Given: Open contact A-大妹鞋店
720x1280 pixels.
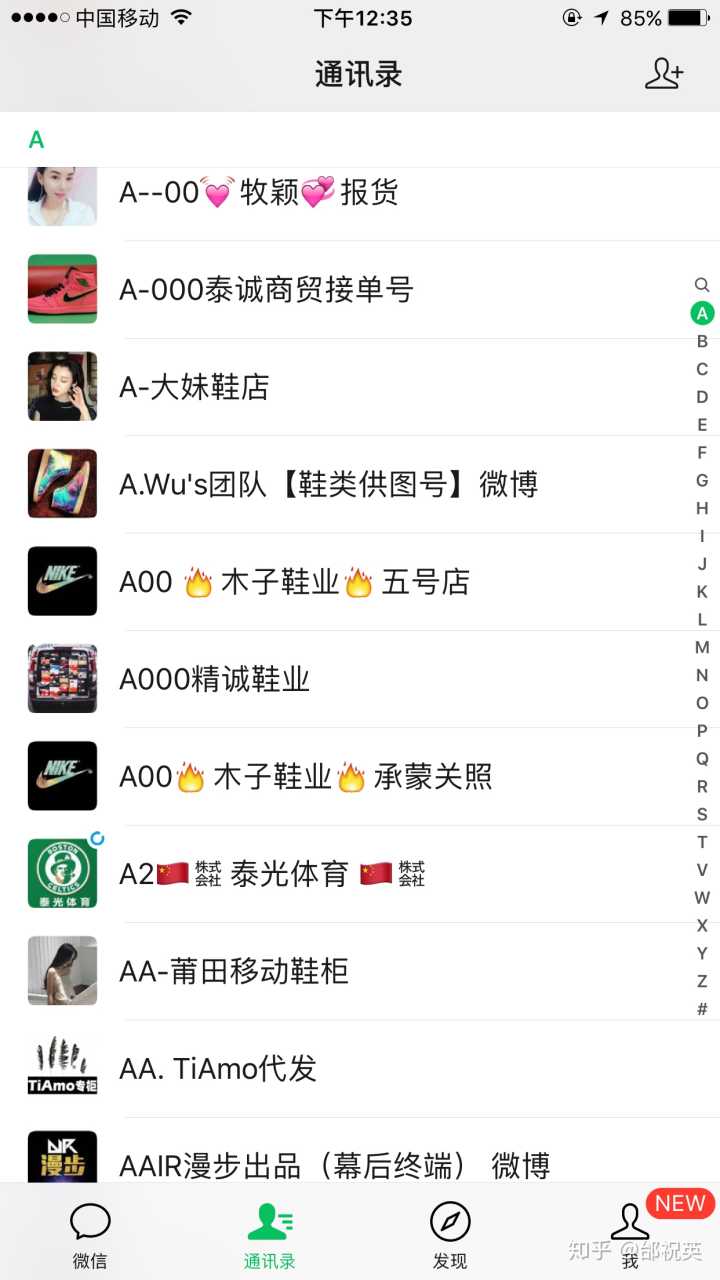Looking at the screenshot, I should [x=194, y=387].
